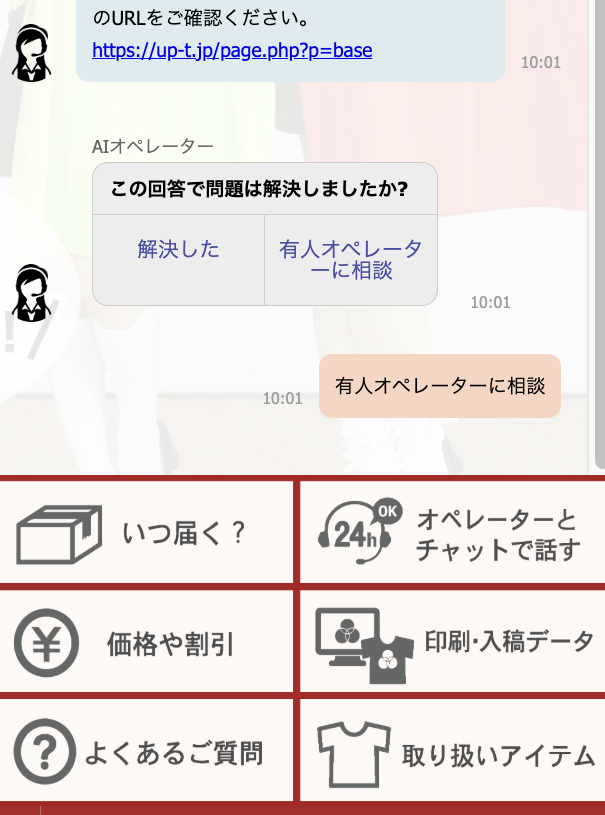
Task: Open the up-t.jp page link
Action: [x=232, y=50]
